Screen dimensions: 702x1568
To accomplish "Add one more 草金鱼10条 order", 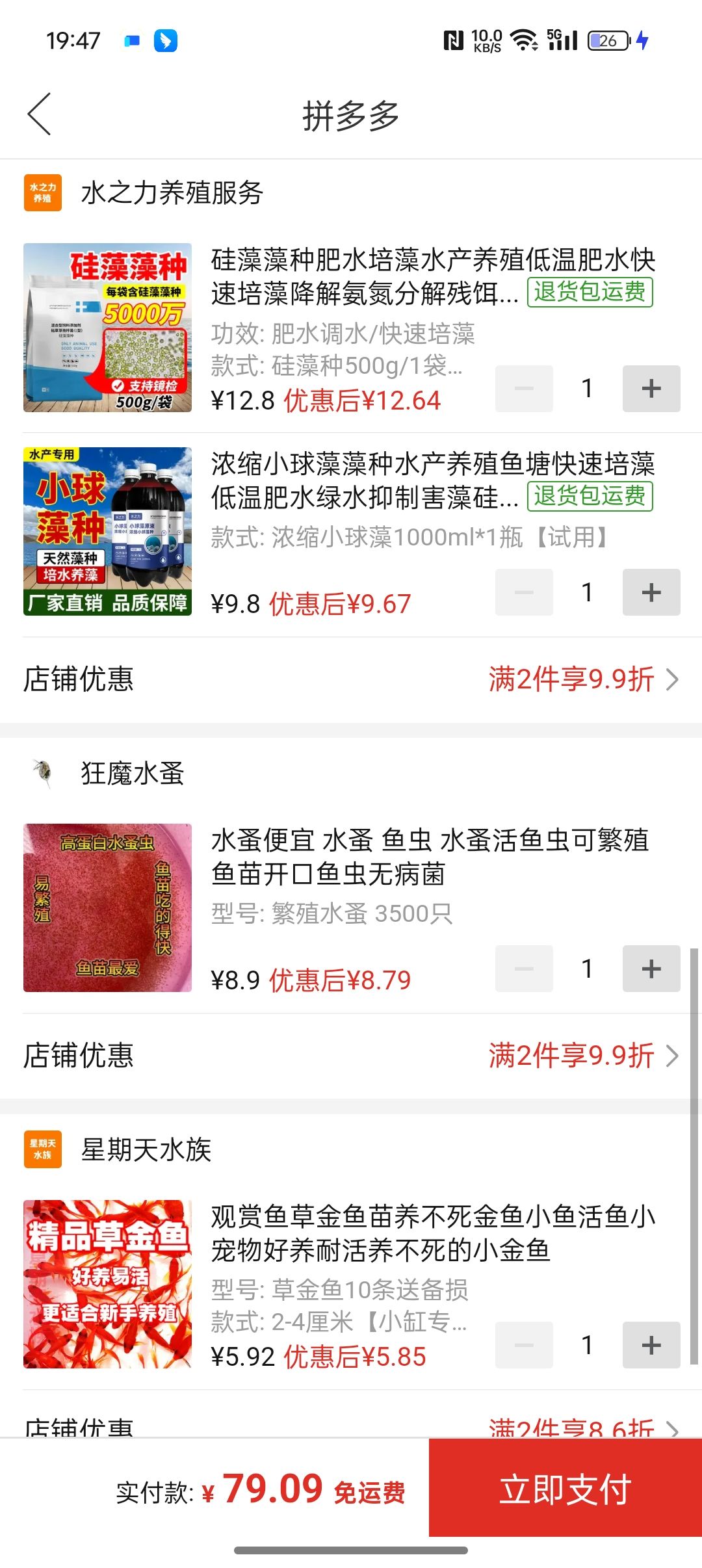I will pos(651,1345).
